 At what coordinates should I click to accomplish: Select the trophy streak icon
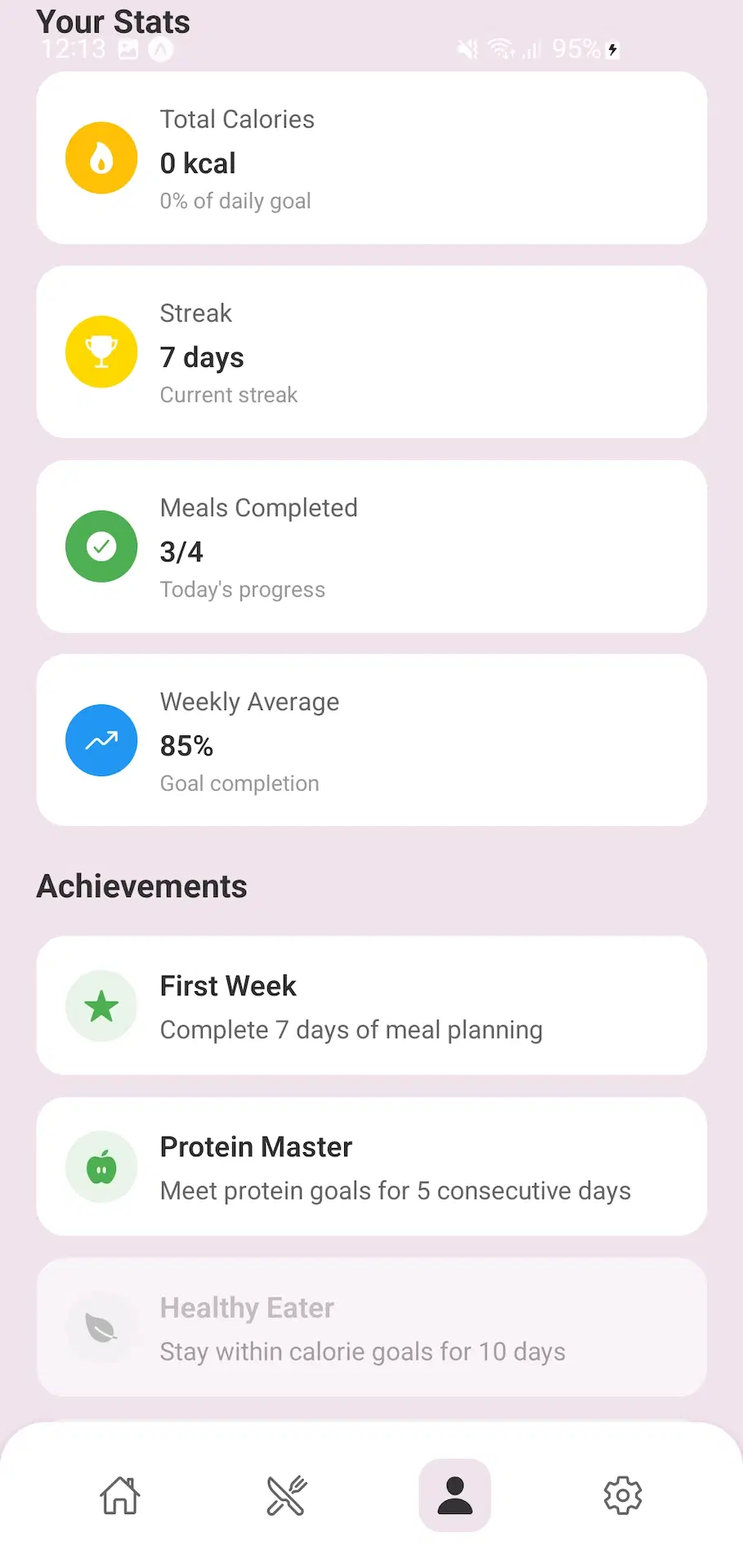(x=101, y=351)
